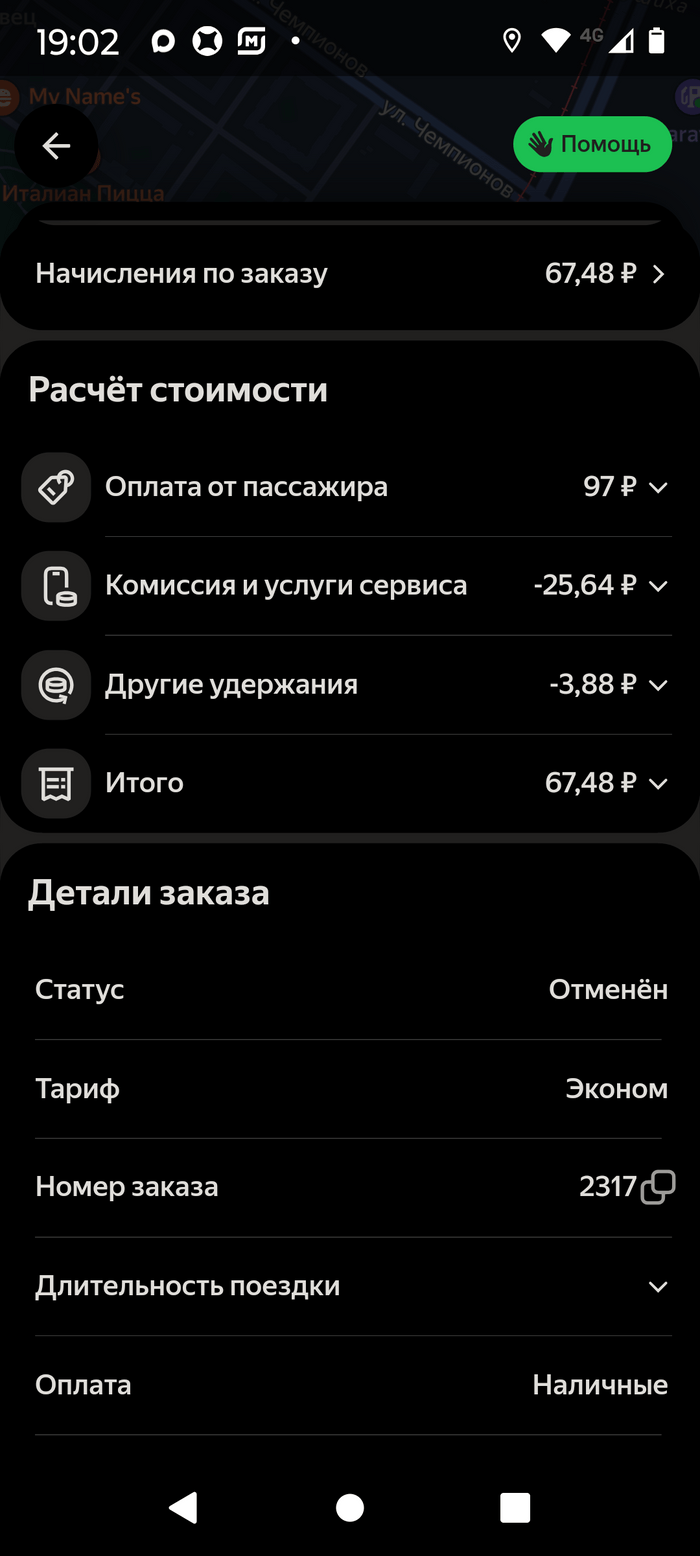Open Начисления по заказу details
700x1556 pixels.
pos(350,274)
